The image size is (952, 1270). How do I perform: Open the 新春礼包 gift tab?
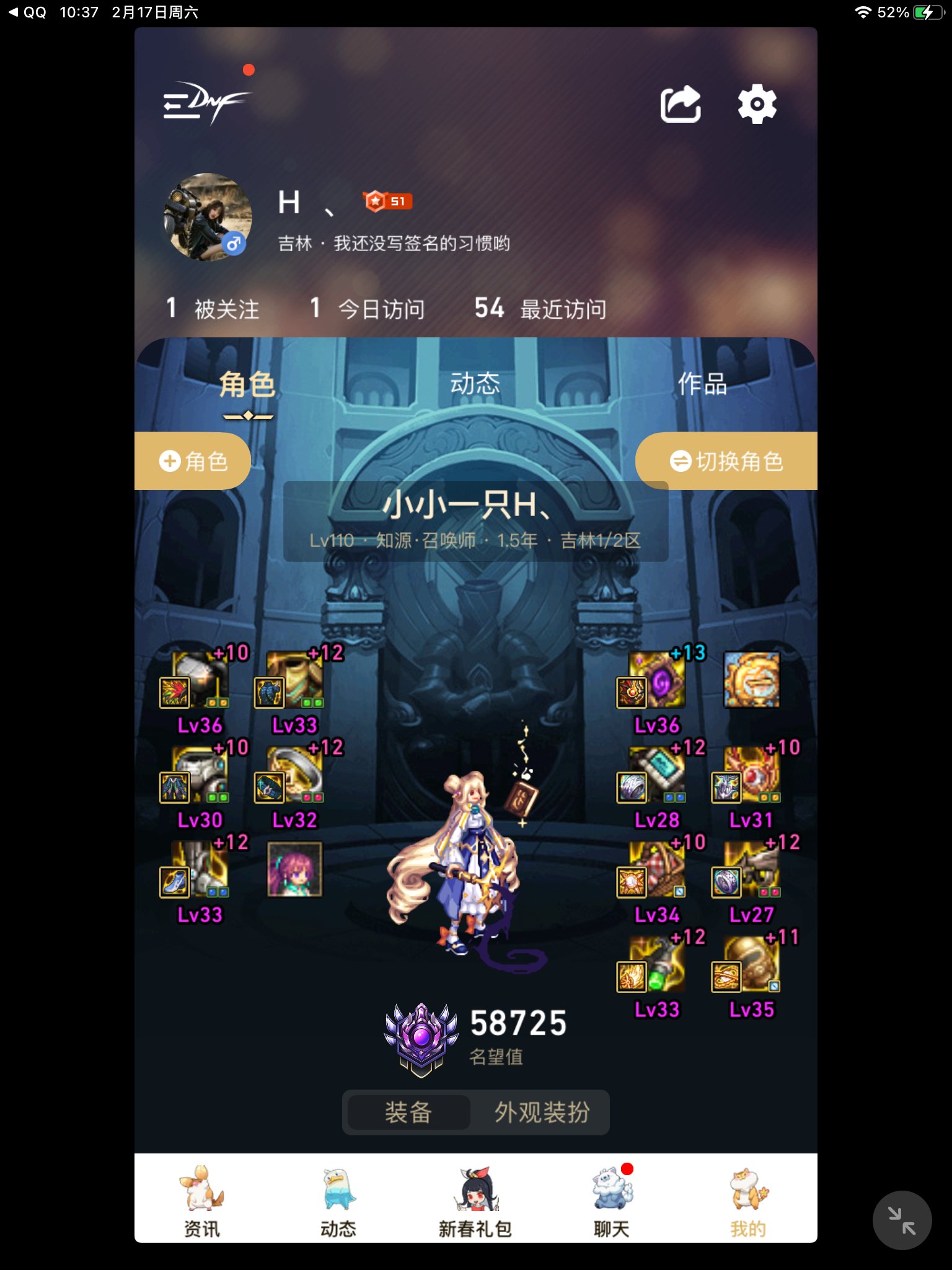tap(475, 1201)
